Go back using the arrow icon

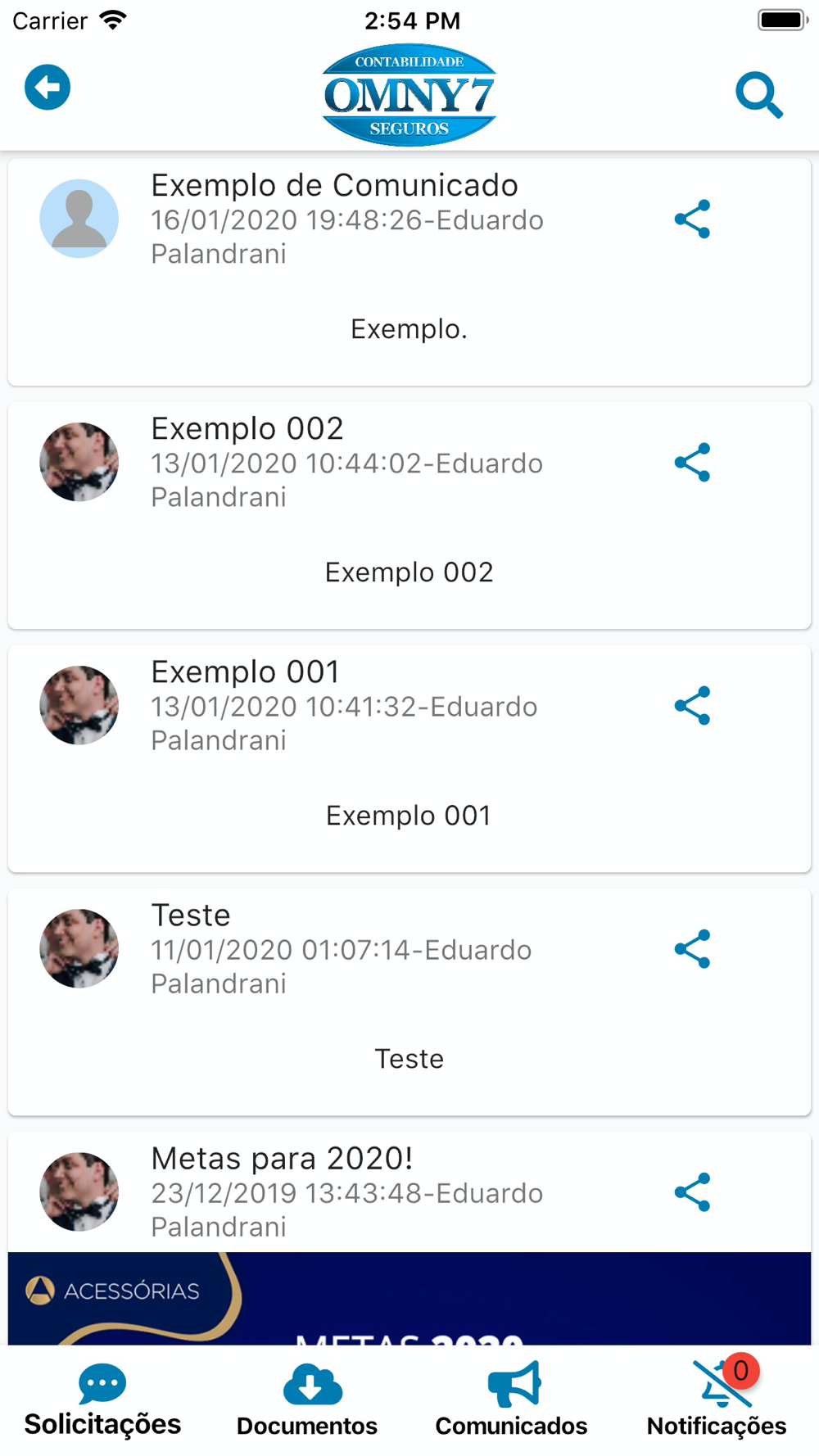coord(48,88)
